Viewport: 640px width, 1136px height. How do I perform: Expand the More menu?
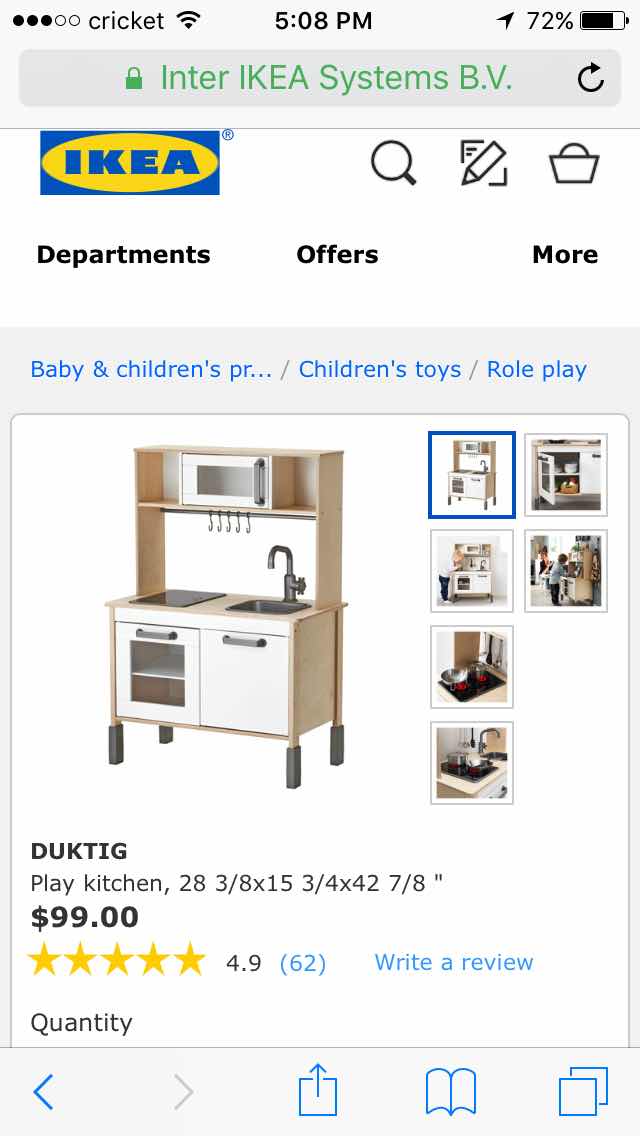pyautogui.click(x=565, y=255)
